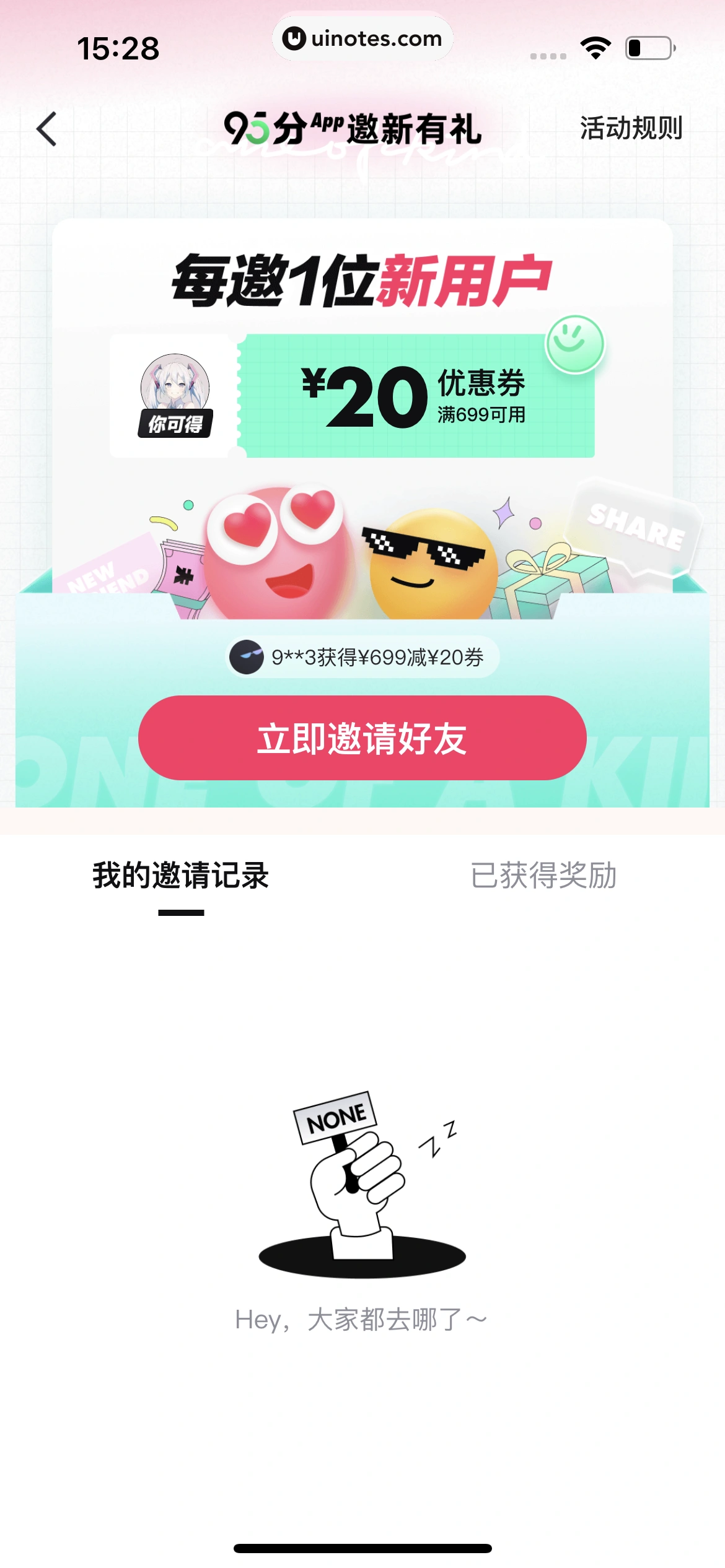Tap the 立即邀请好友 invite button

coord(362,738)
